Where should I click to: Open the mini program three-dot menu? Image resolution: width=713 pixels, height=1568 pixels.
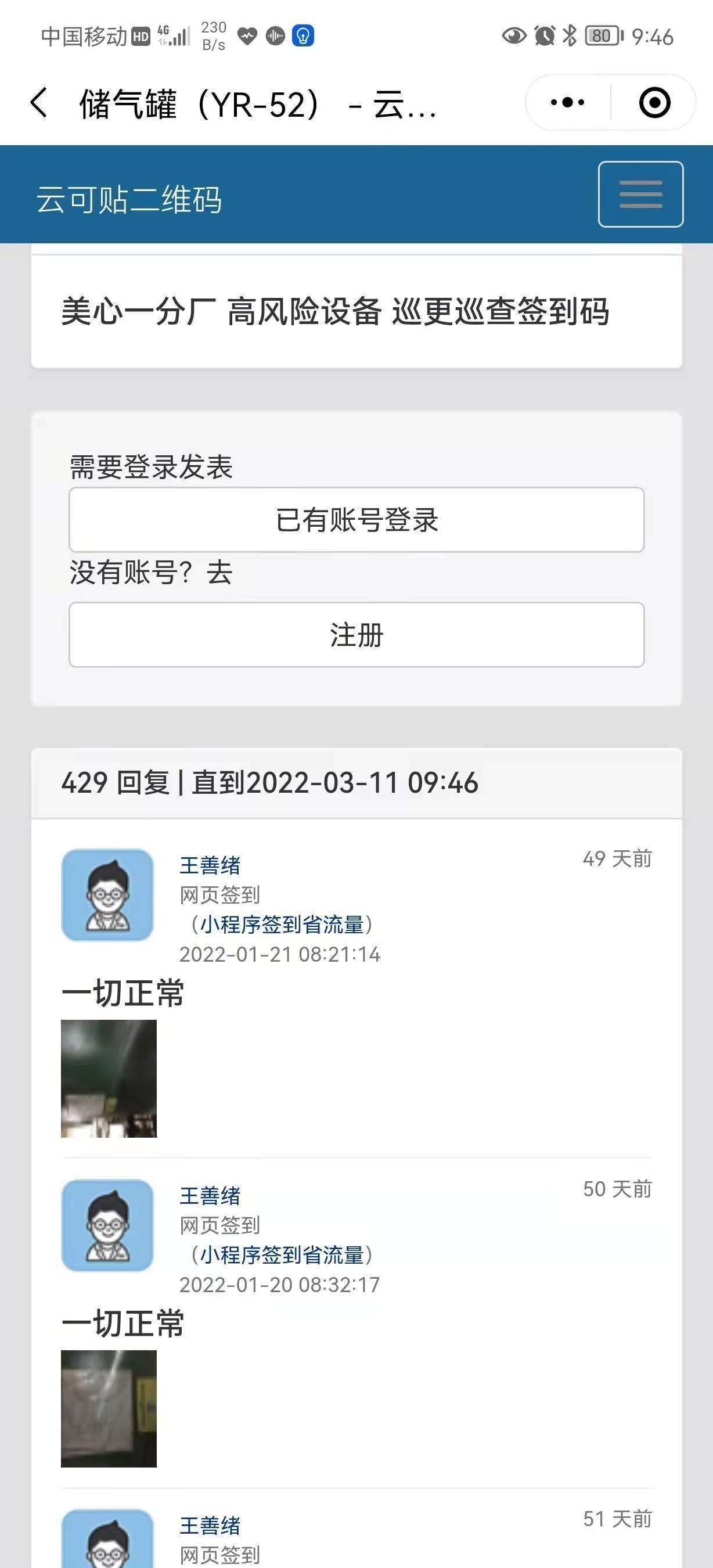pos(567,102)
